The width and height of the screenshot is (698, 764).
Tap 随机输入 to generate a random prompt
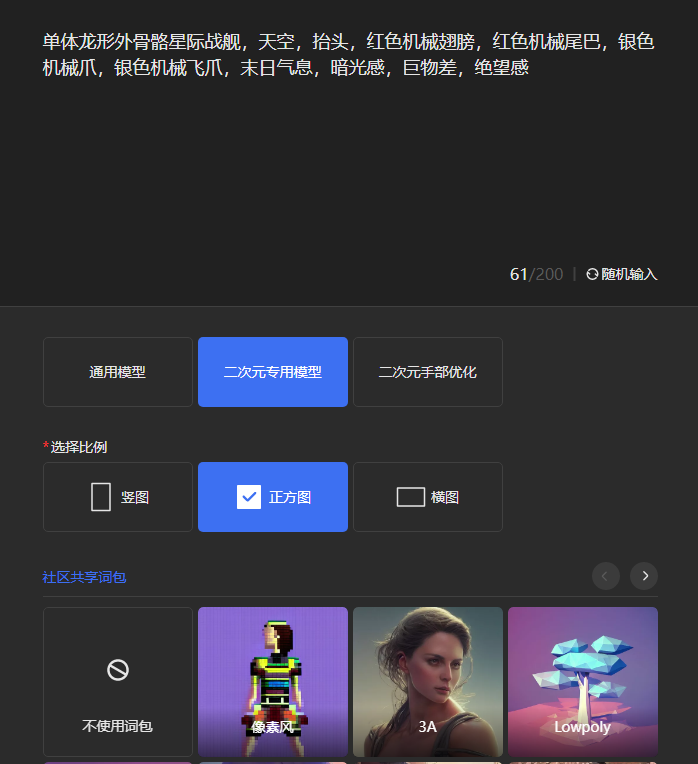(622, 274)
